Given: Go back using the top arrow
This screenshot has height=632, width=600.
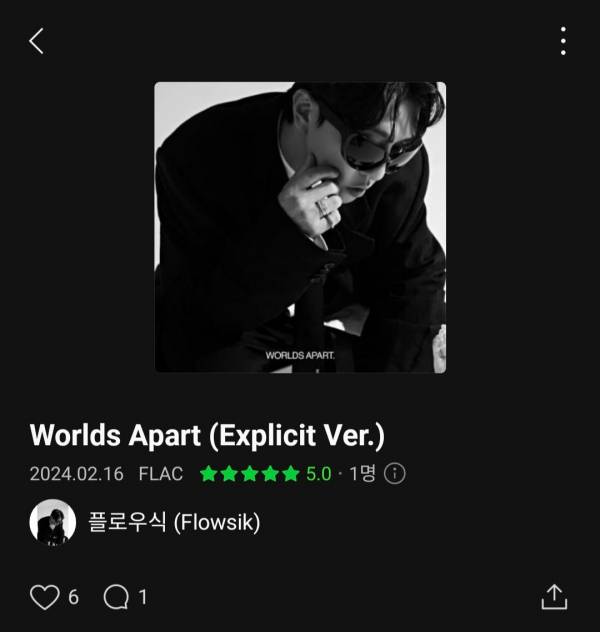Looking at the screenshot, I should (x=37, y=41).
